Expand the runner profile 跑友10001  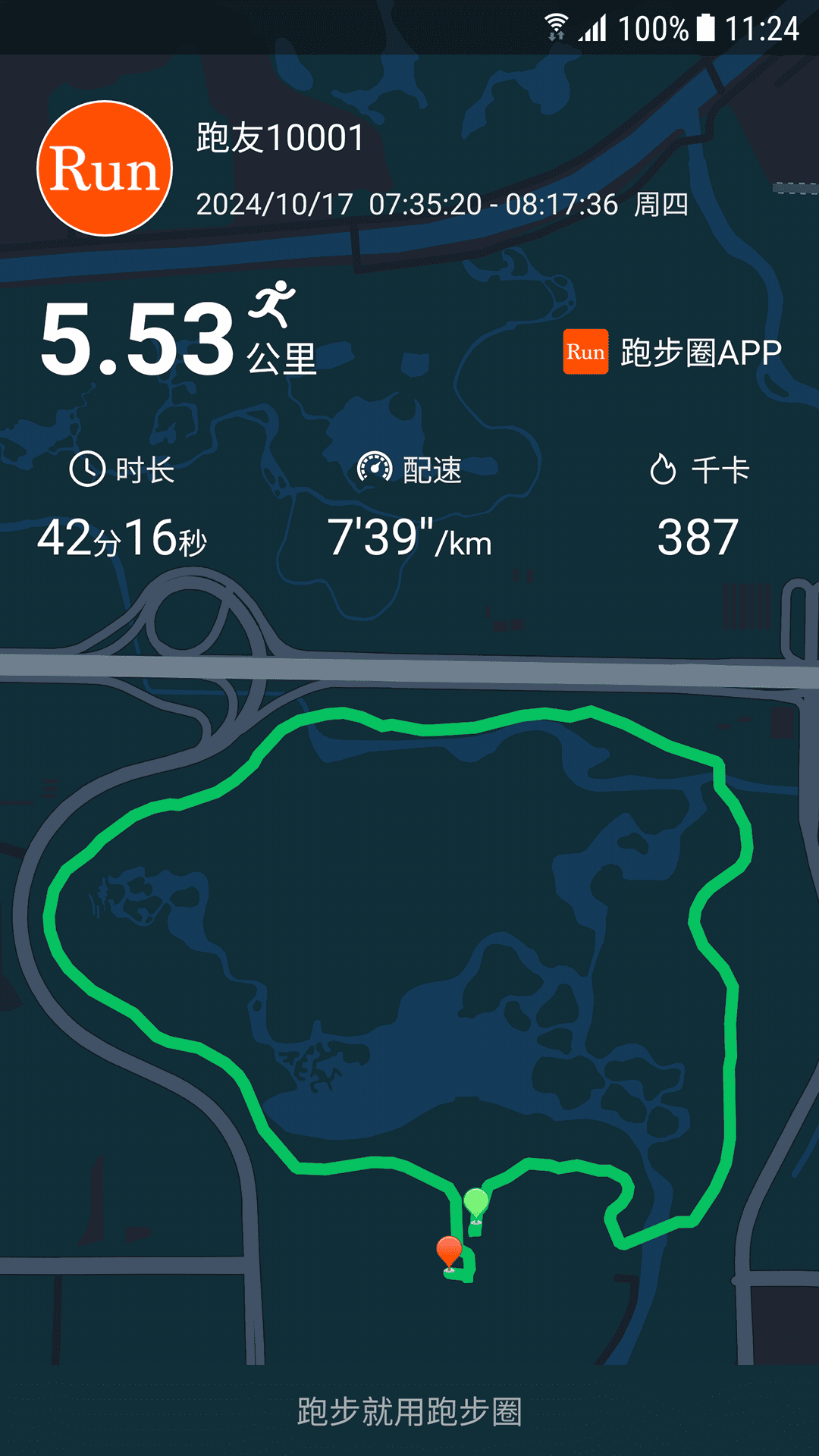tap(278, 139)
